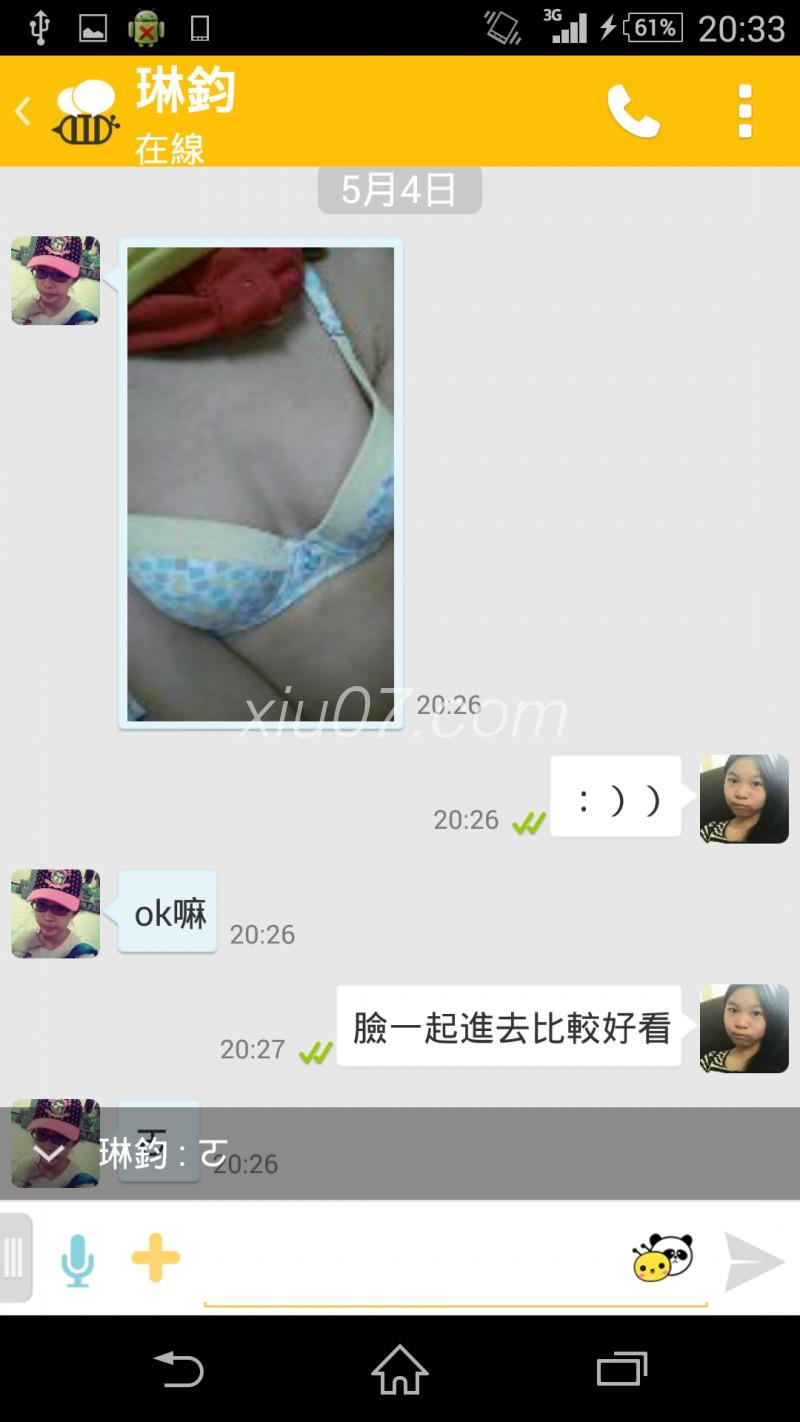Return to the Android home screen
800x1422 pixels.
pos(400,1369)
